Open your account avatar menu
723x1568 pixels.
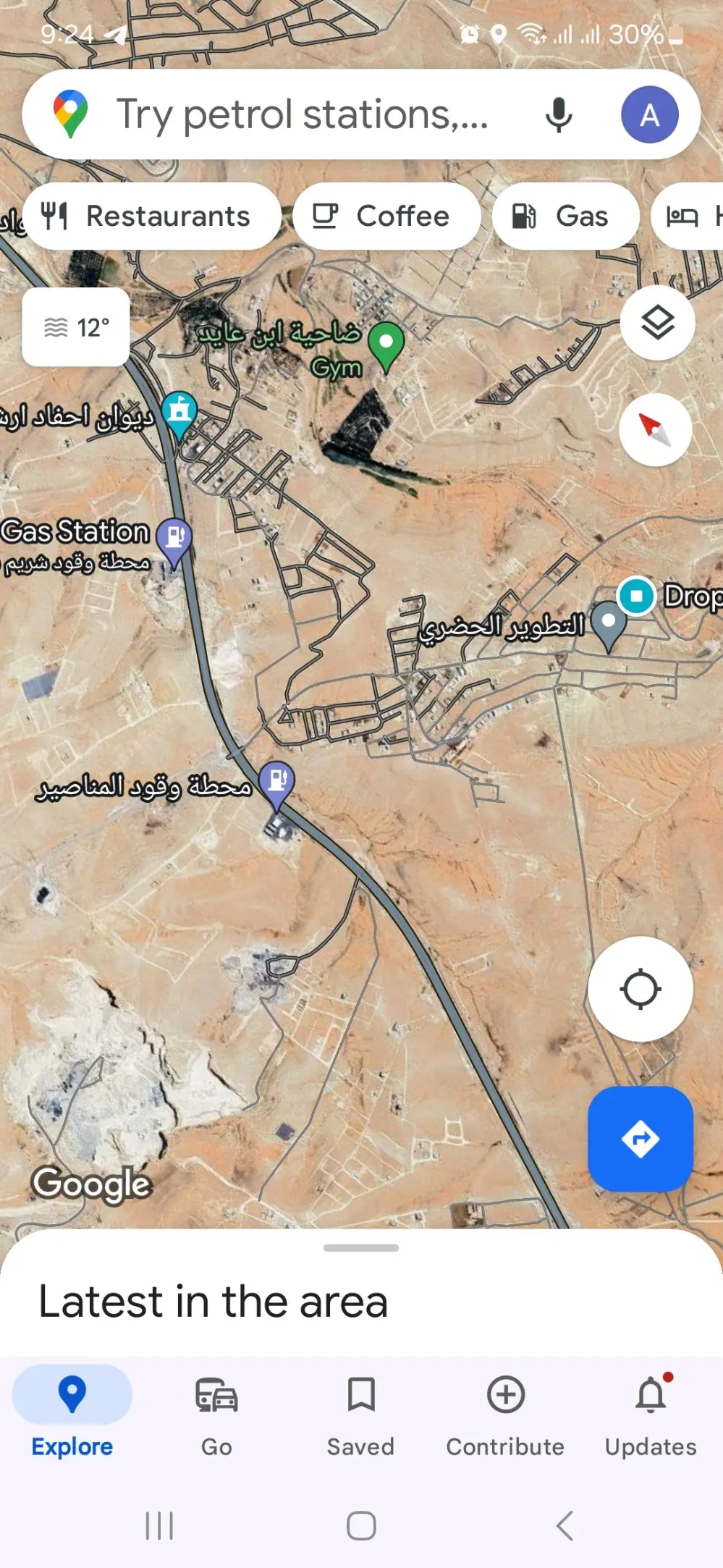pos(650,114)
